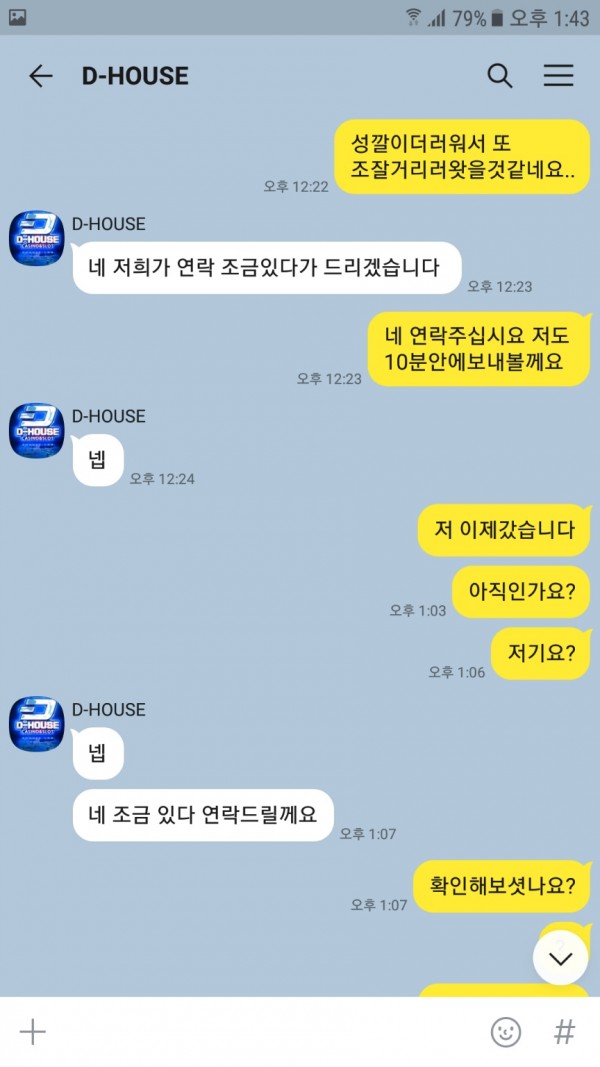Screen dimensions: 600x1067
Task: Open the emoticon picker
Action: 506,1032
